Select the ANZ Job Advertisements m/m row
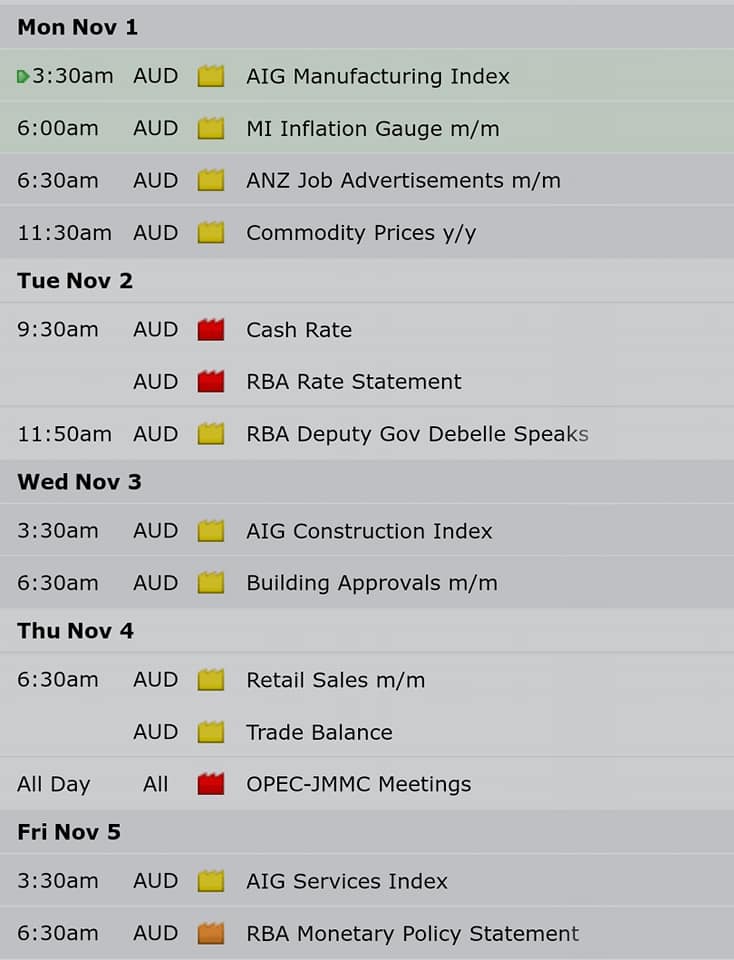This screenshot has height=960, width=734. 403,181
